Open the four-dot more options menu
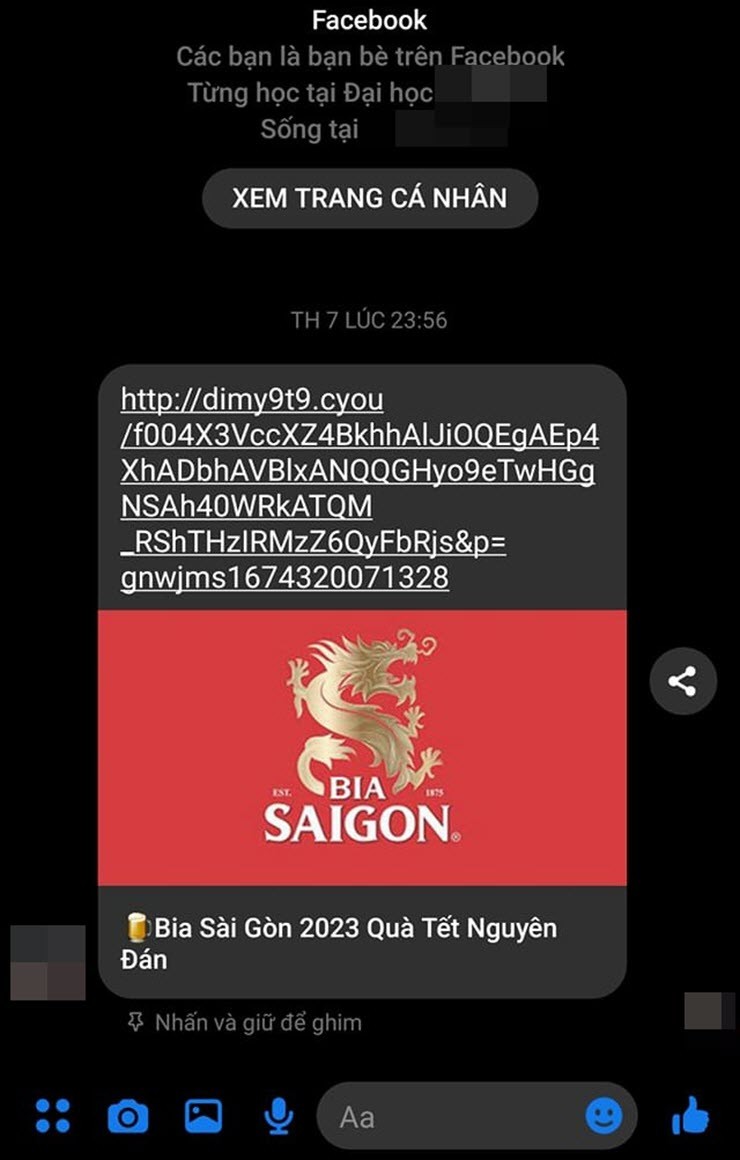 [53, 1116]
